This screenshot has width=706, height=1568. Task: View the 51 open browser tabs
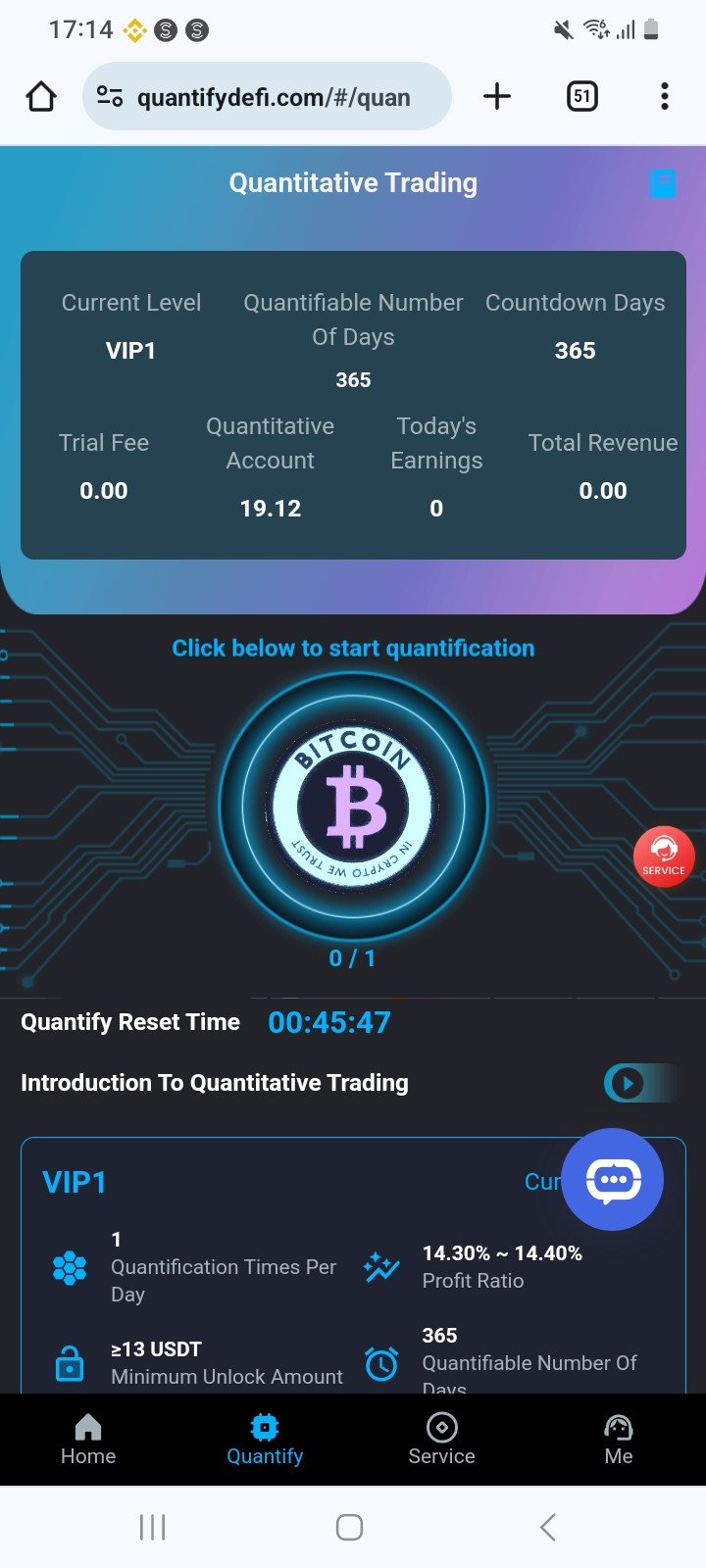point(581,96)
